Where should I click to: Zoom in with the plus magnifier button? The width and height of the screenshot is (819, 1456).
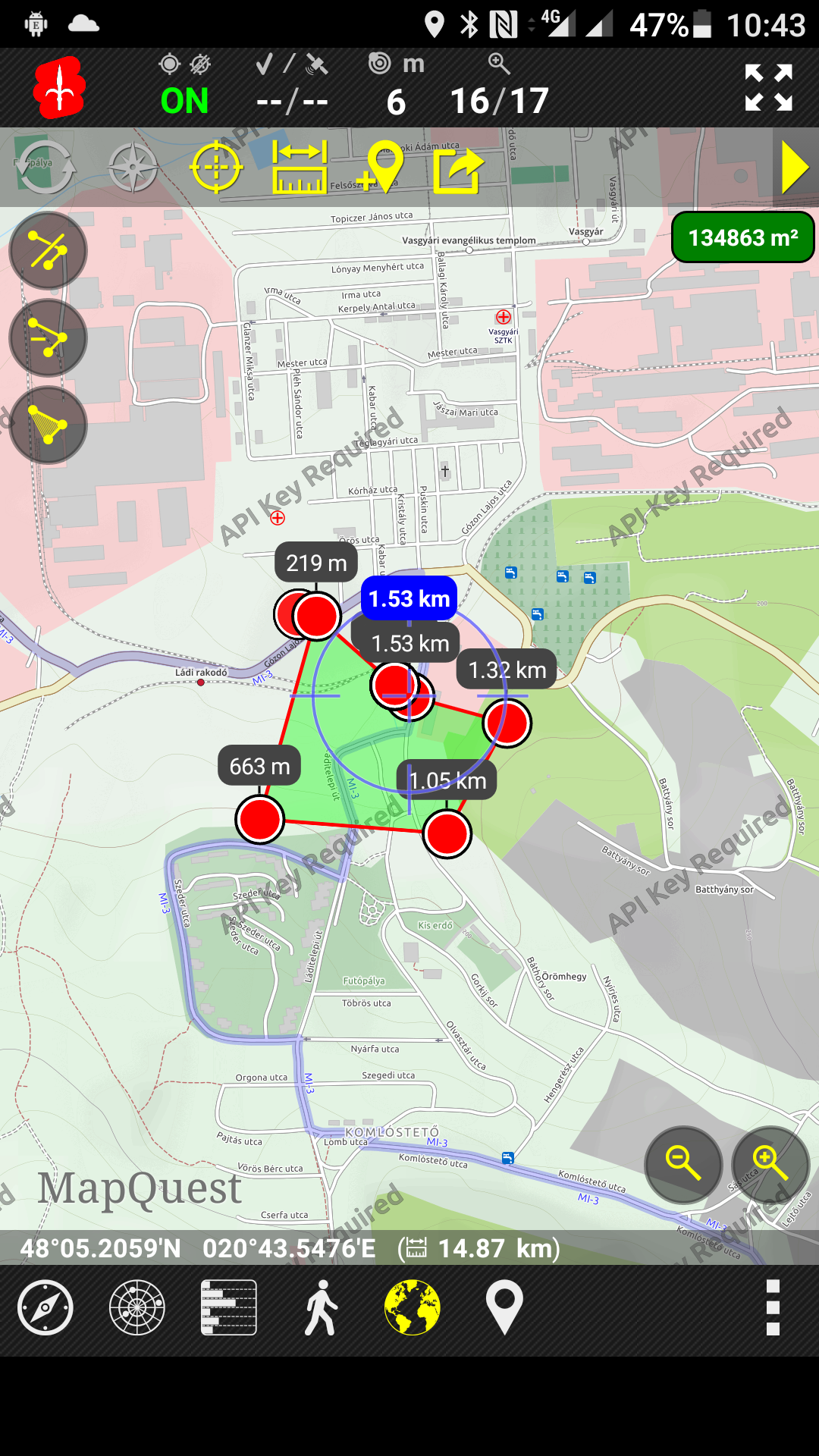[x=770, y=1165]
